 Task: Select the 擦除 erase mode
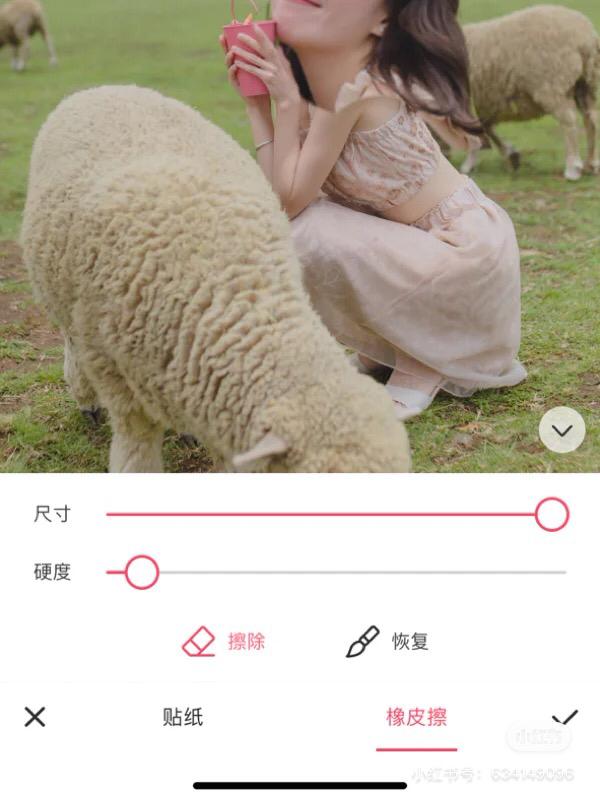(x=225, y=641)
